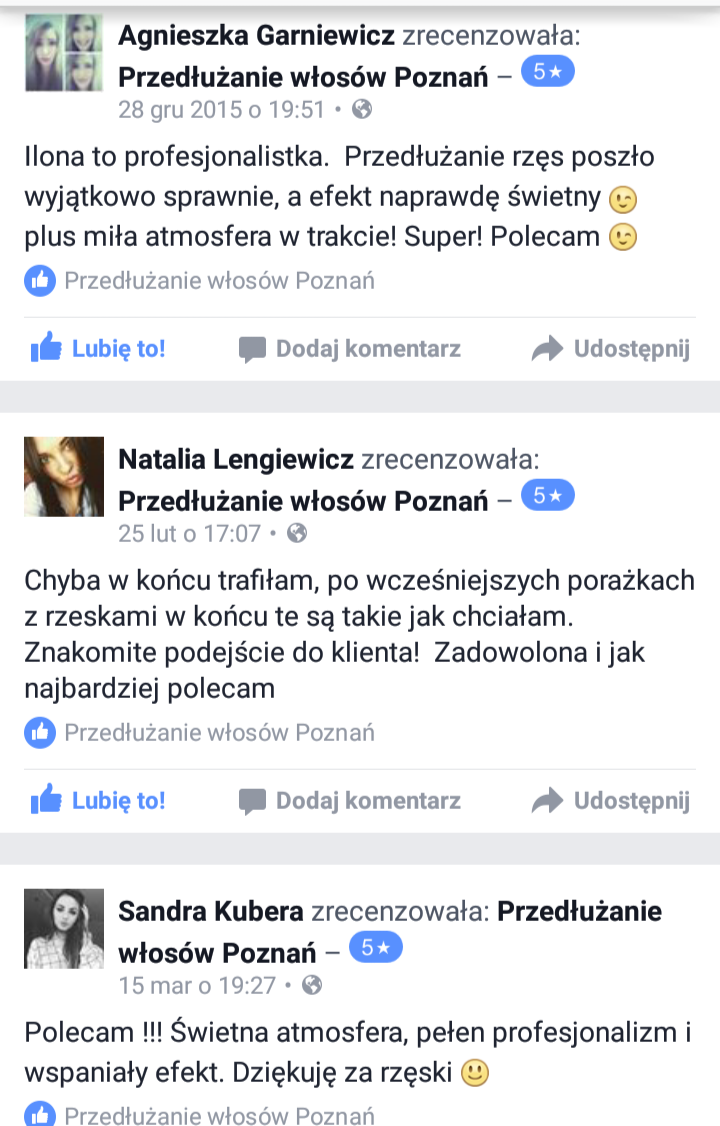This screenshot has width=720, height=1126.
Task: See who liked Agnieszka Garniewicz's review
Action: [x=200, y=281]
